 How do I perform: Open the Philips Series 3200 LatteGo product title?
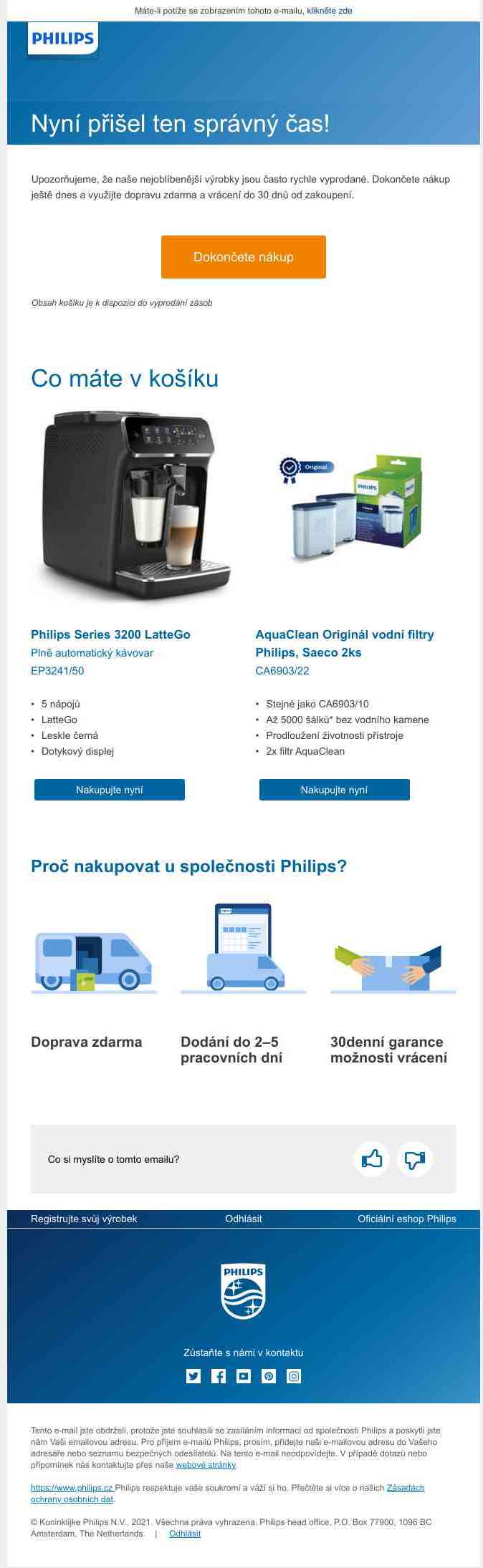pyautogui.click(x=110, y=634)
